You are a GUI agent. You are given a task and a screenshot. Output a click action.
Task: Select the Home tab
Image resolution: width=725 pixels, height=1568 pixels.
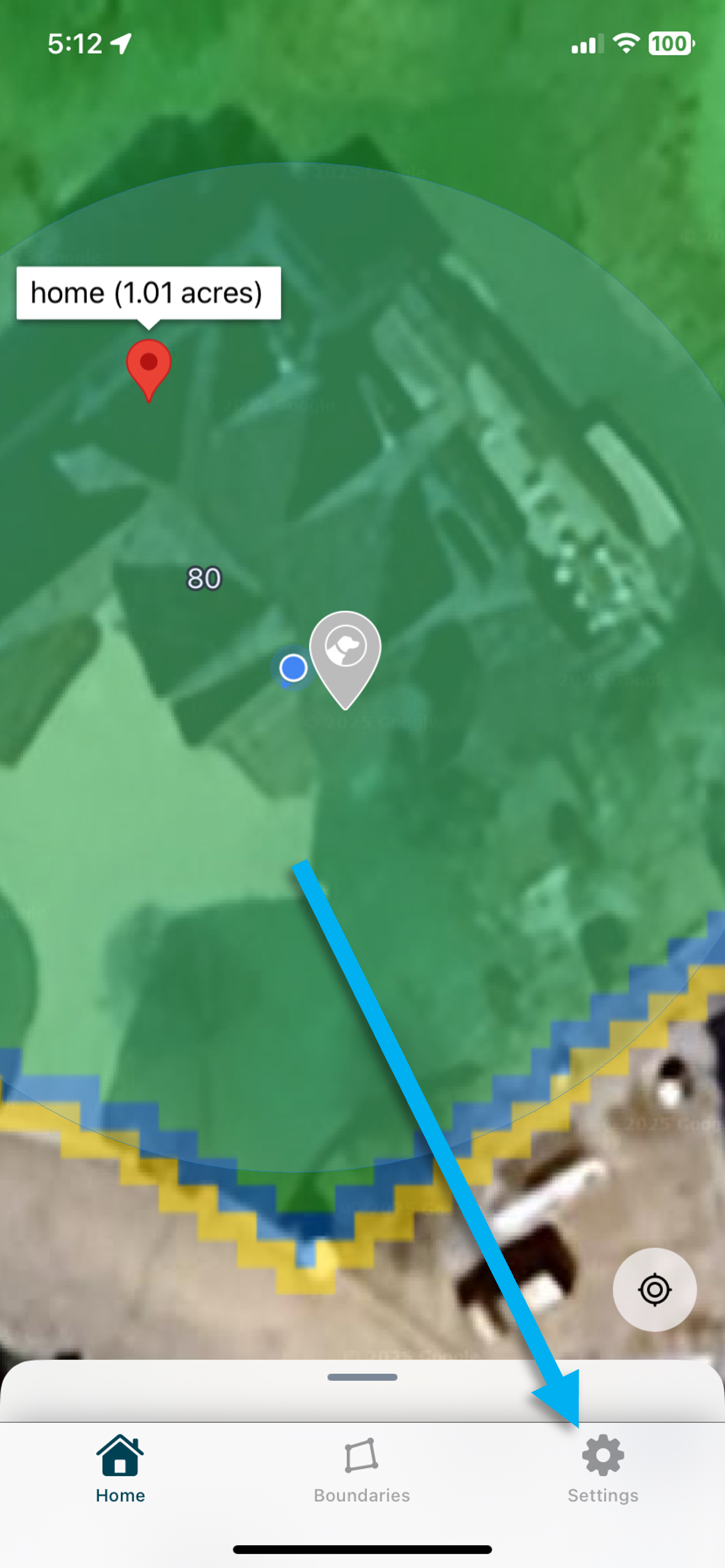(120, 1470)
